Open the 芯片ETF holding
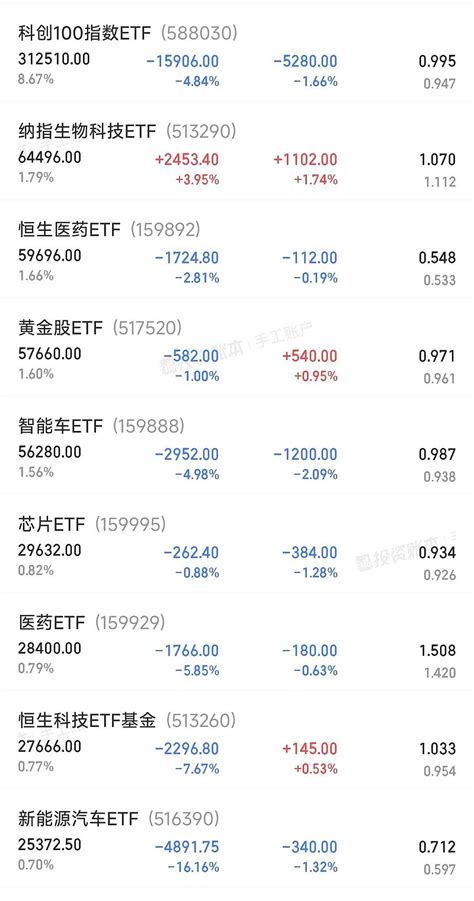474x901 pixels. tap(237, 544)
